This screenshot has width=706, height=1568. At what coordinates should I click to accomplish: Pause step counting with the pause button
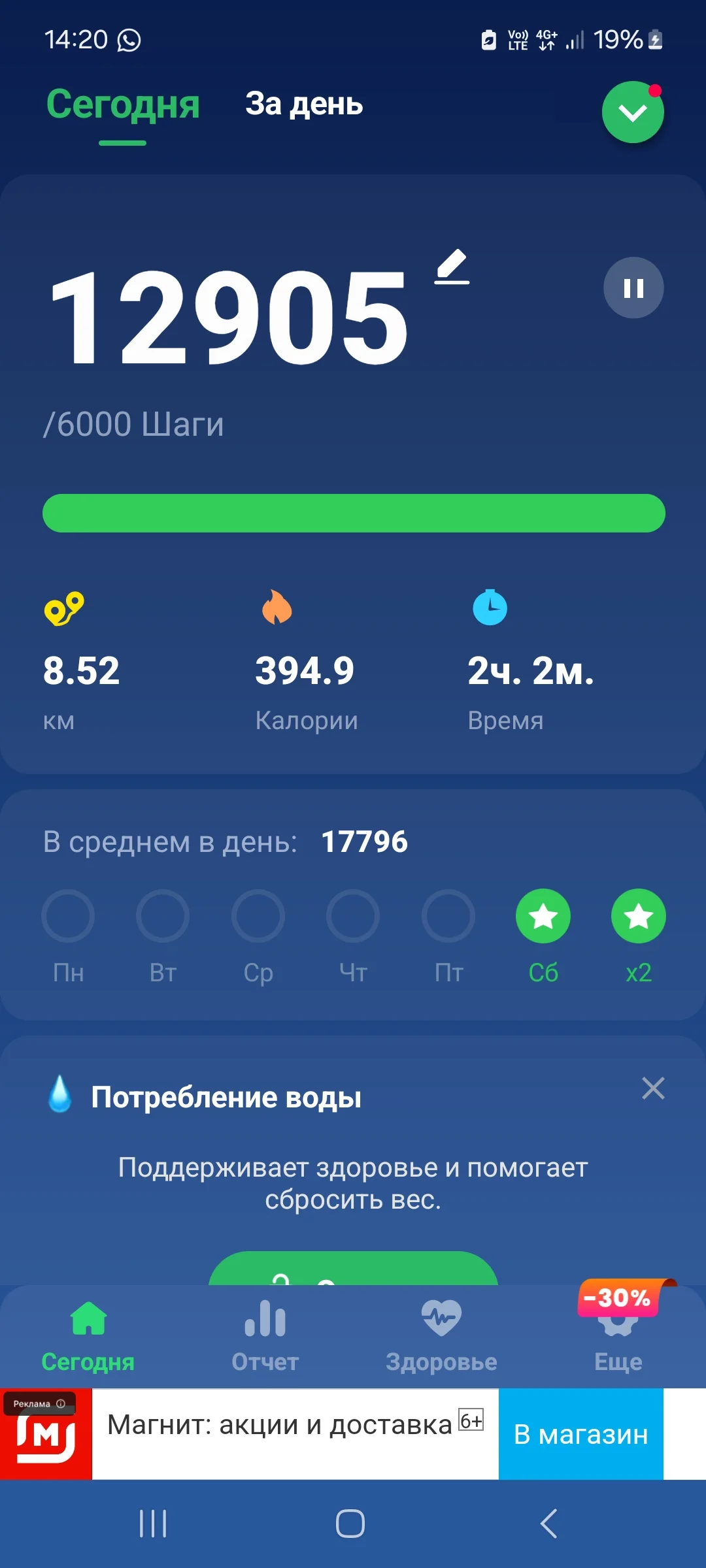pos(632,287)
